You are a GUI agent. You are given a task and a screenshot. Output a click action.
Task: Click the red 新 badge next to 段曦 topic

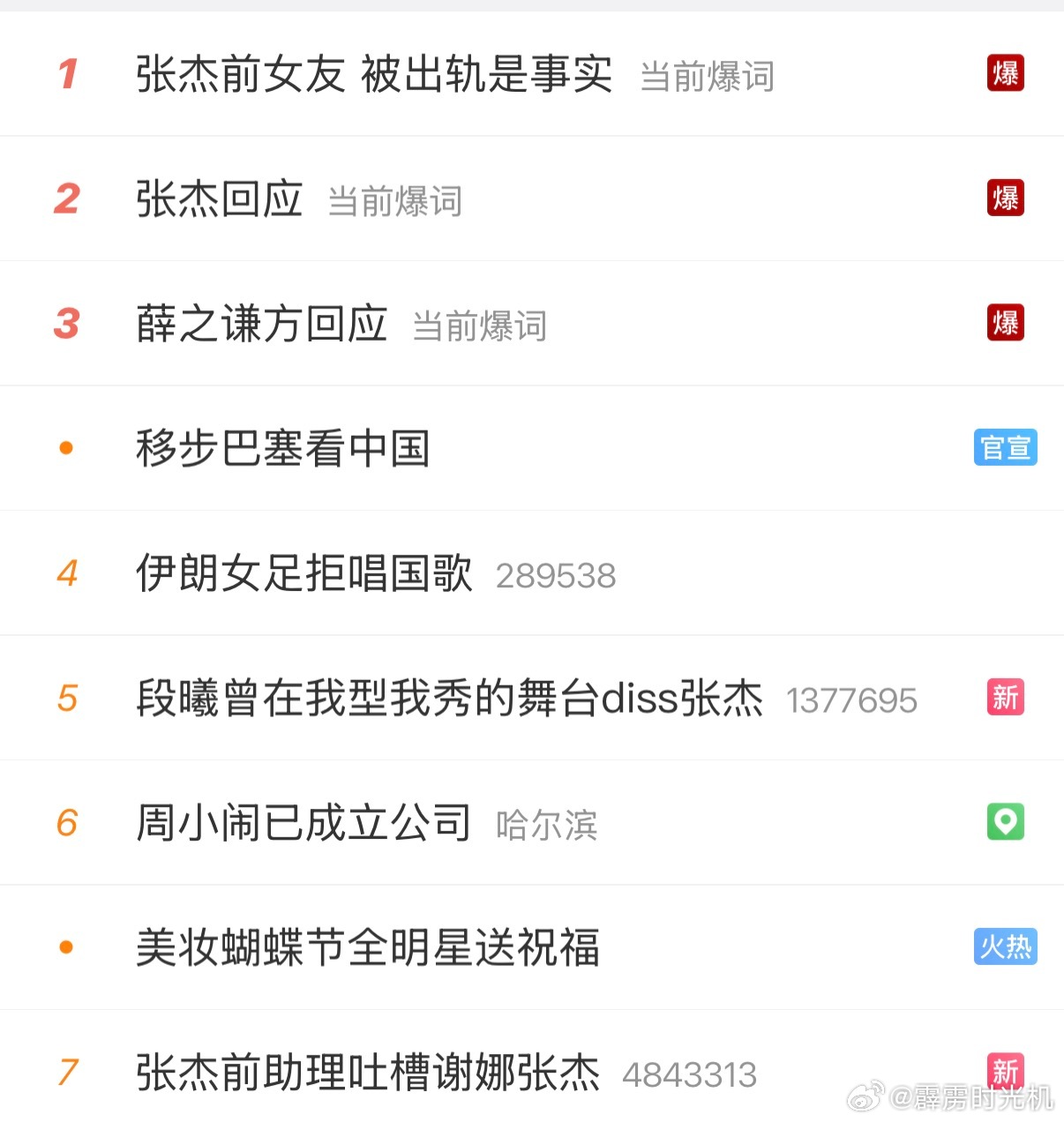point(1005,696)
